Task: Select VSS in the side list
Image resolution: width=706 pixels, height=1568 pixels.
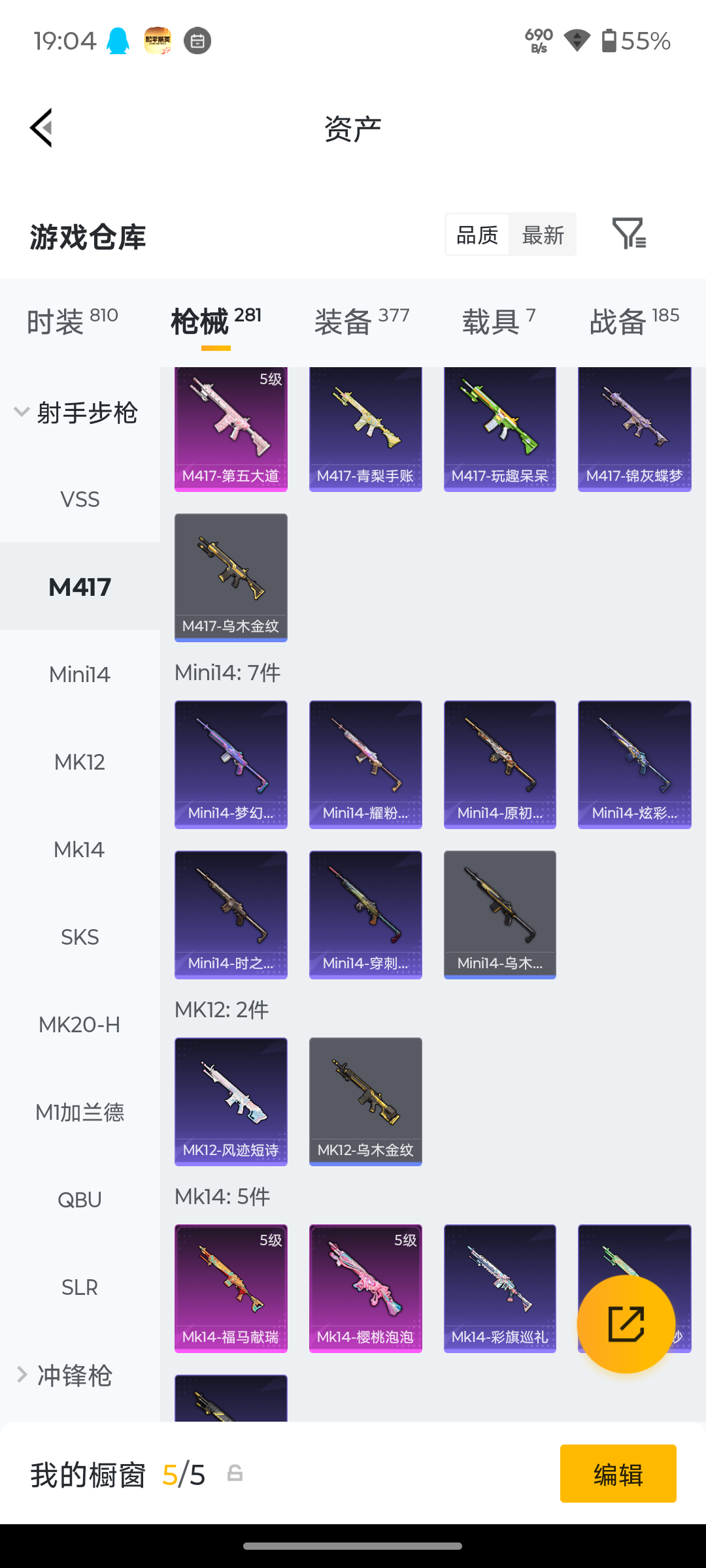Action: [x=80, y=499]
